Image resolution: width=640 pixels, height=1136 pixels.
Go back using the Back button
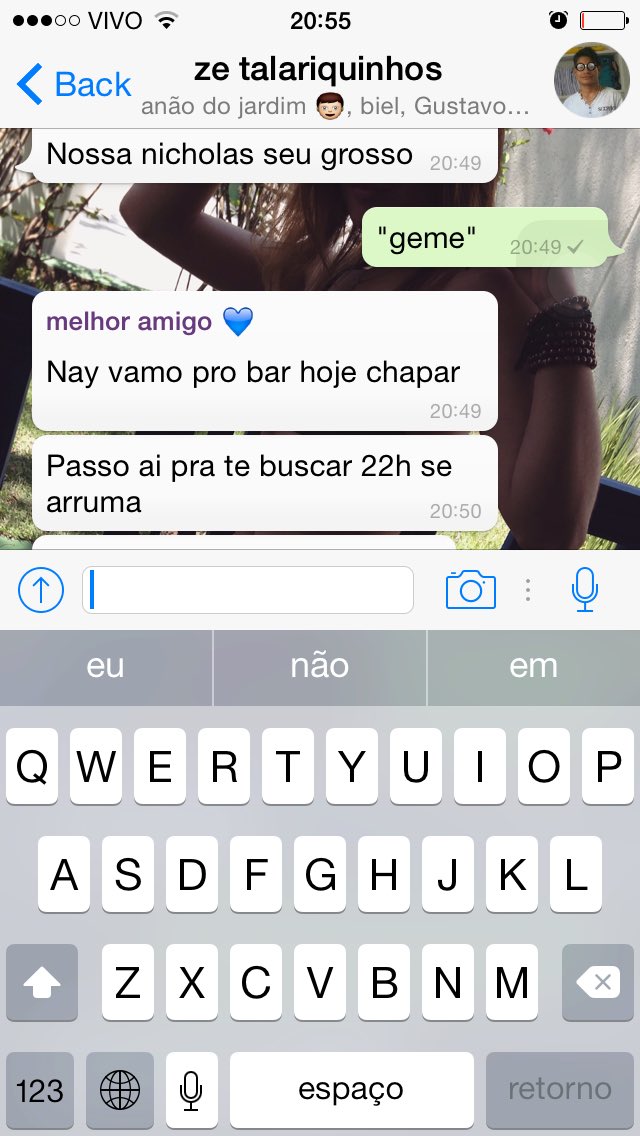[x=74, y=84]
